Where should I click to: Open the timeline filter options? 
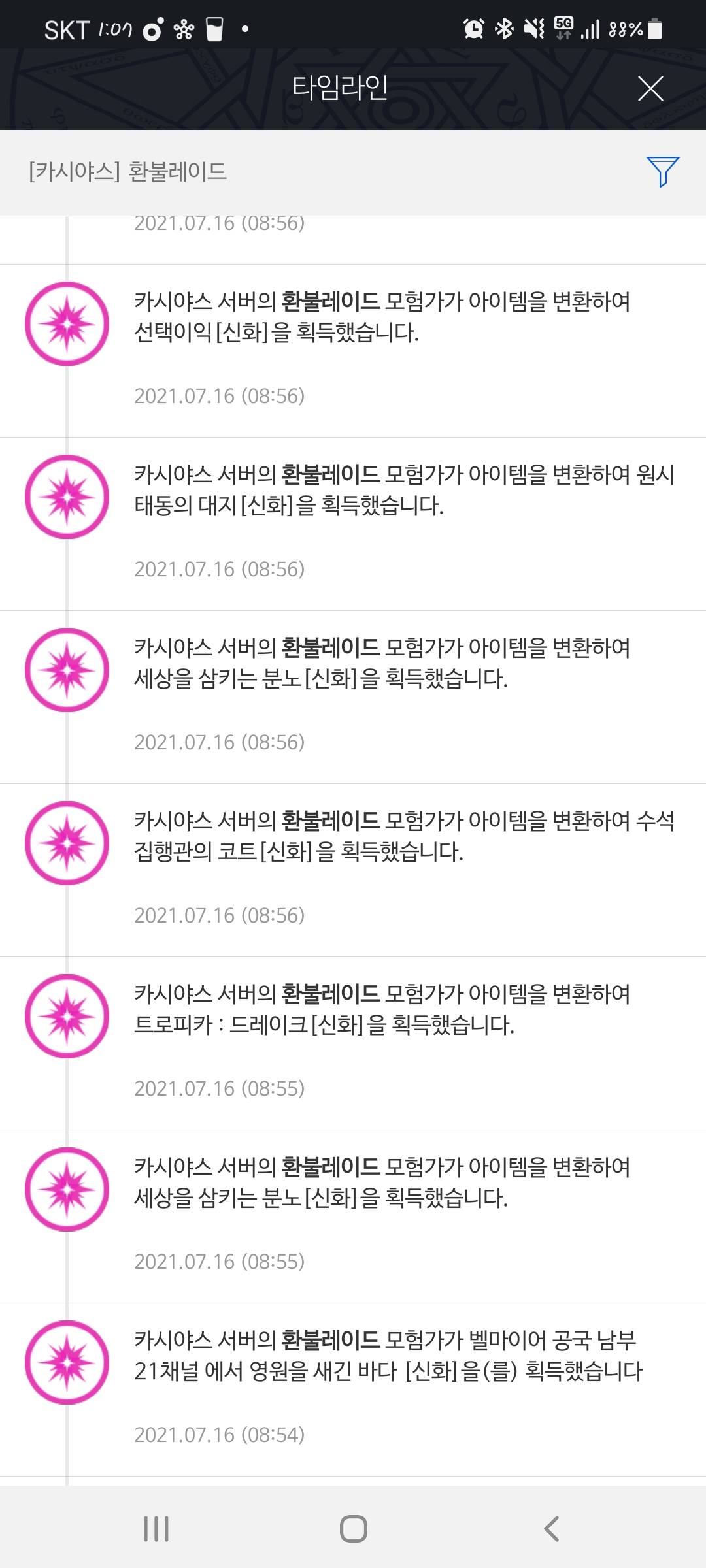click(662, 172)
